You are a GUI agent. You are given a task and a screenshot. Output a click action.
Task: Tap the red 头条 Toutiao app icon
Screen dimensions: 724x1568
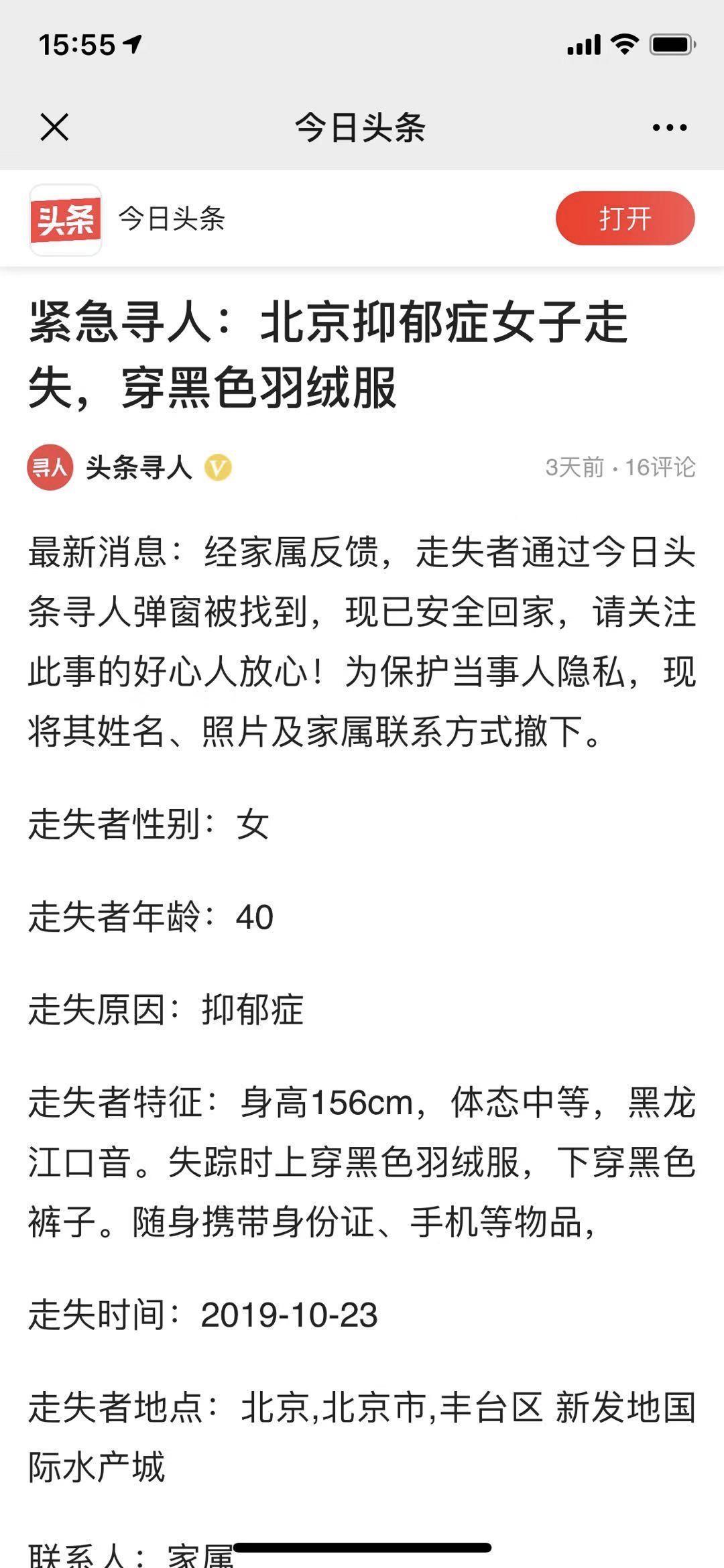pyautogui.click(x=65, y=219)
